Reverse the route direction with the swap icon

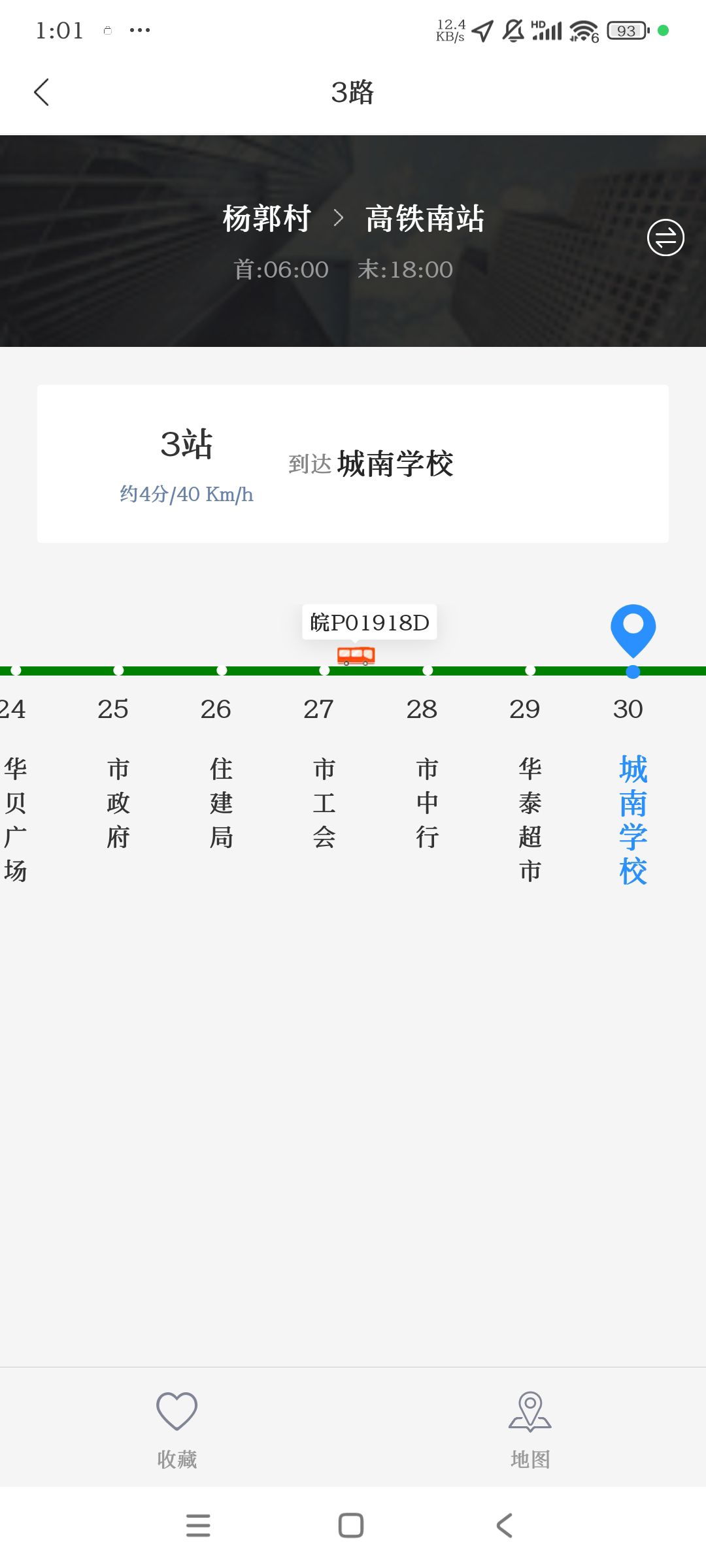click(665, 238)
